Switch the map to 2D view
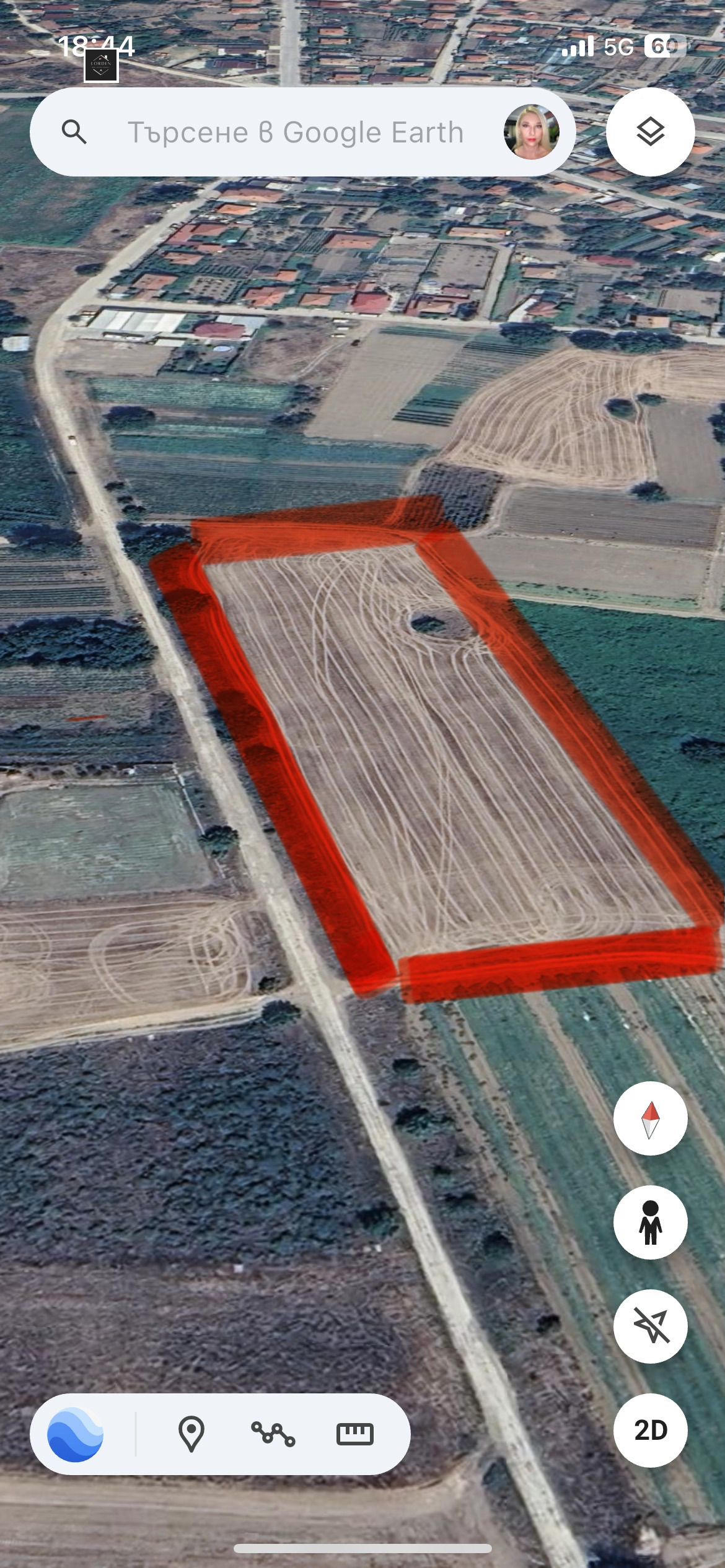 (x=650, y=1431)
